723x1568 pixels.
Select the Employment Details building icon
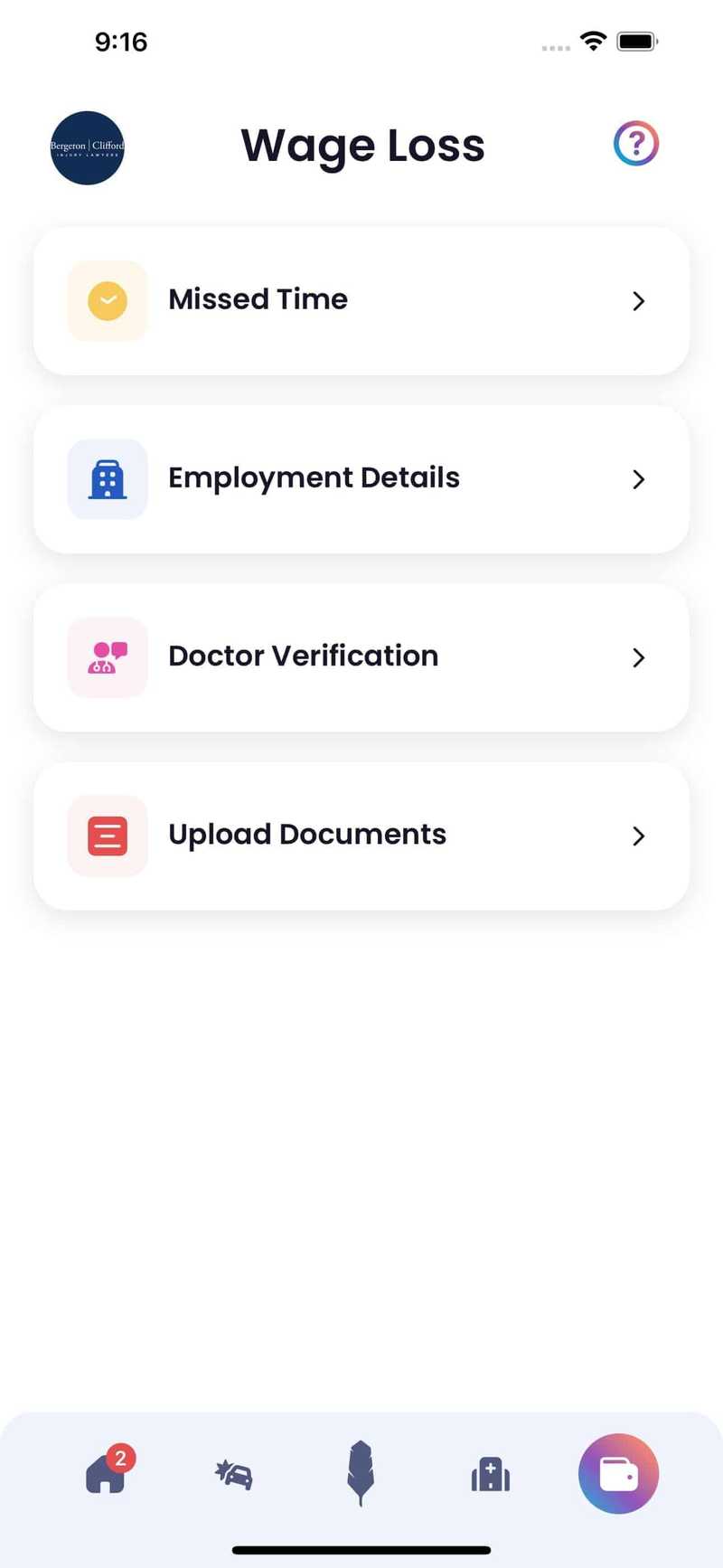pos(107,479)
